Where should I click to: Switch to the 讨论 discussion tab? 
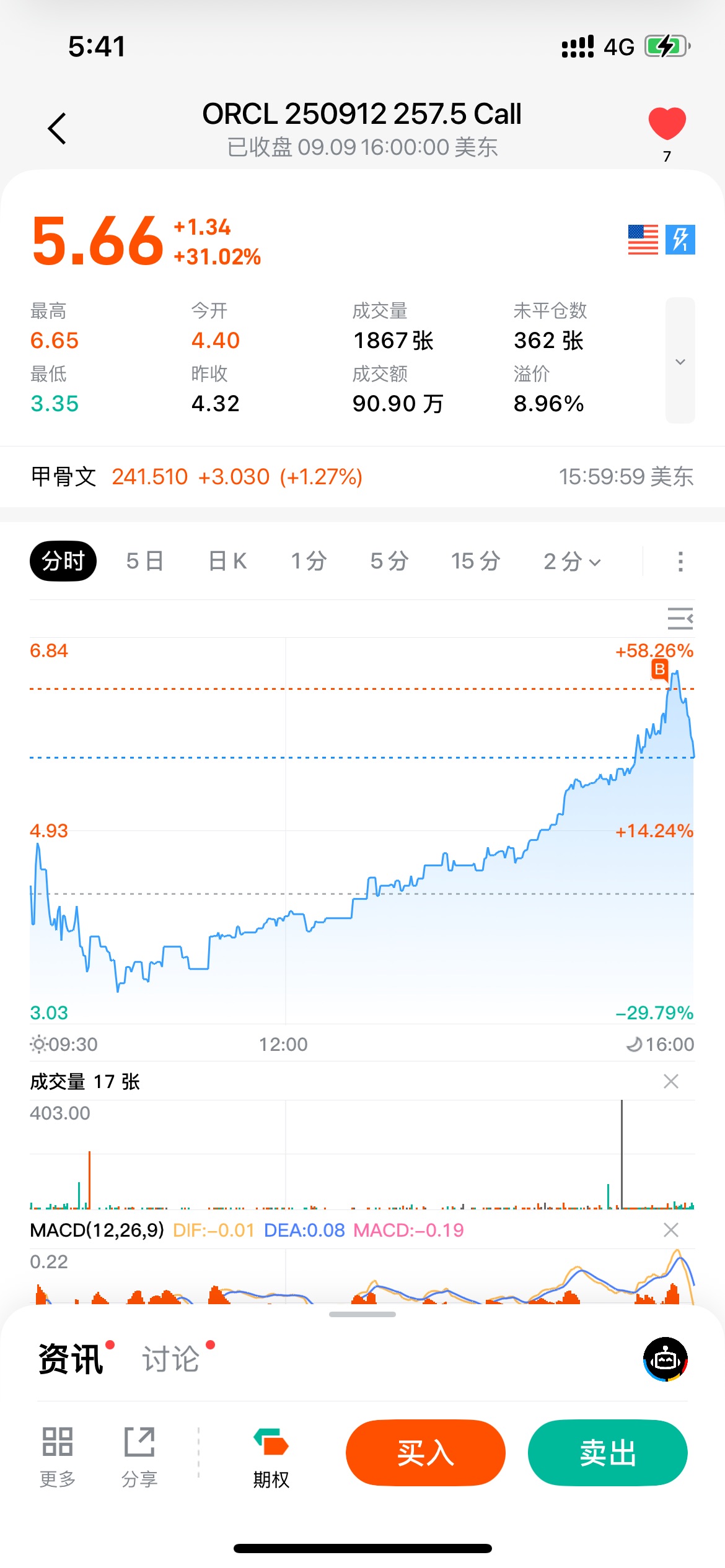point(171,1359)
